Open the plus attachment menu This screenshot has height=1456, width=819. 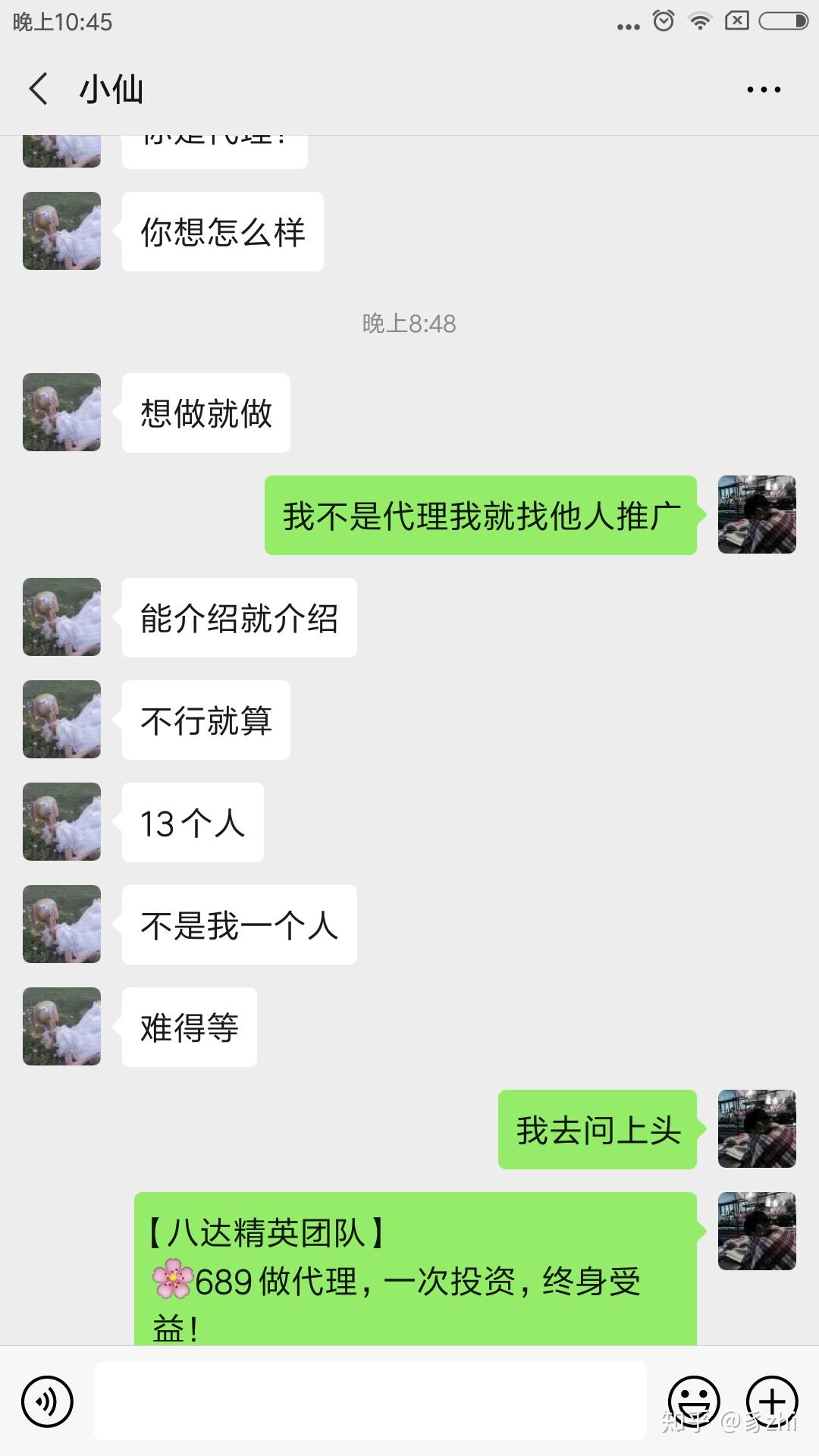pos(772,1401)
